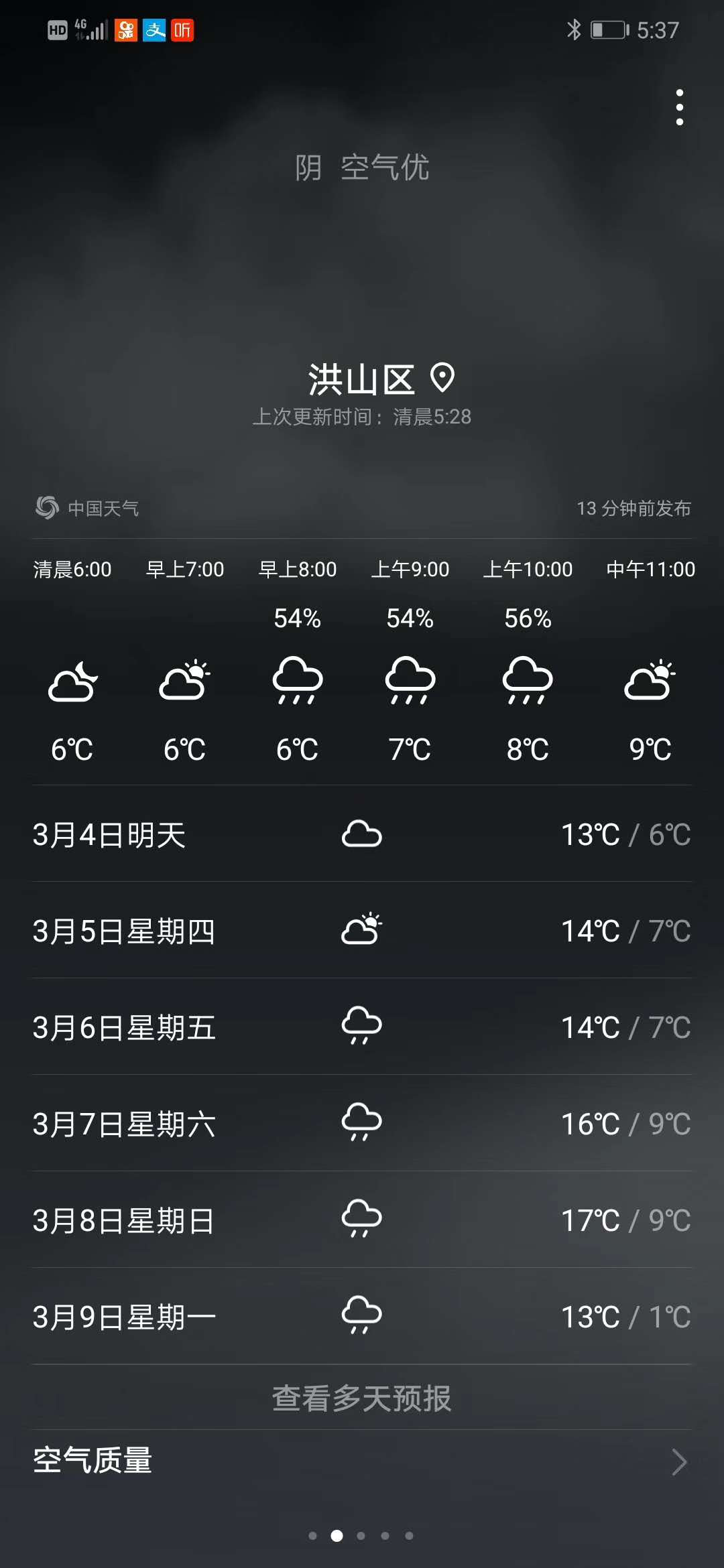Open the three-dot overflow menu
This screenshot has height=1568, width=724.
click(679, 107)
